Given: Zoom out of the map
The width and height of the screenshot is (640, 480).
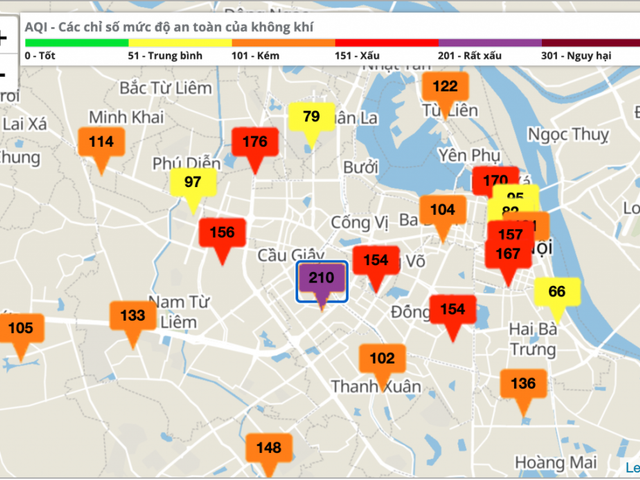Looking at the screenshot, I should pos(3,75).
